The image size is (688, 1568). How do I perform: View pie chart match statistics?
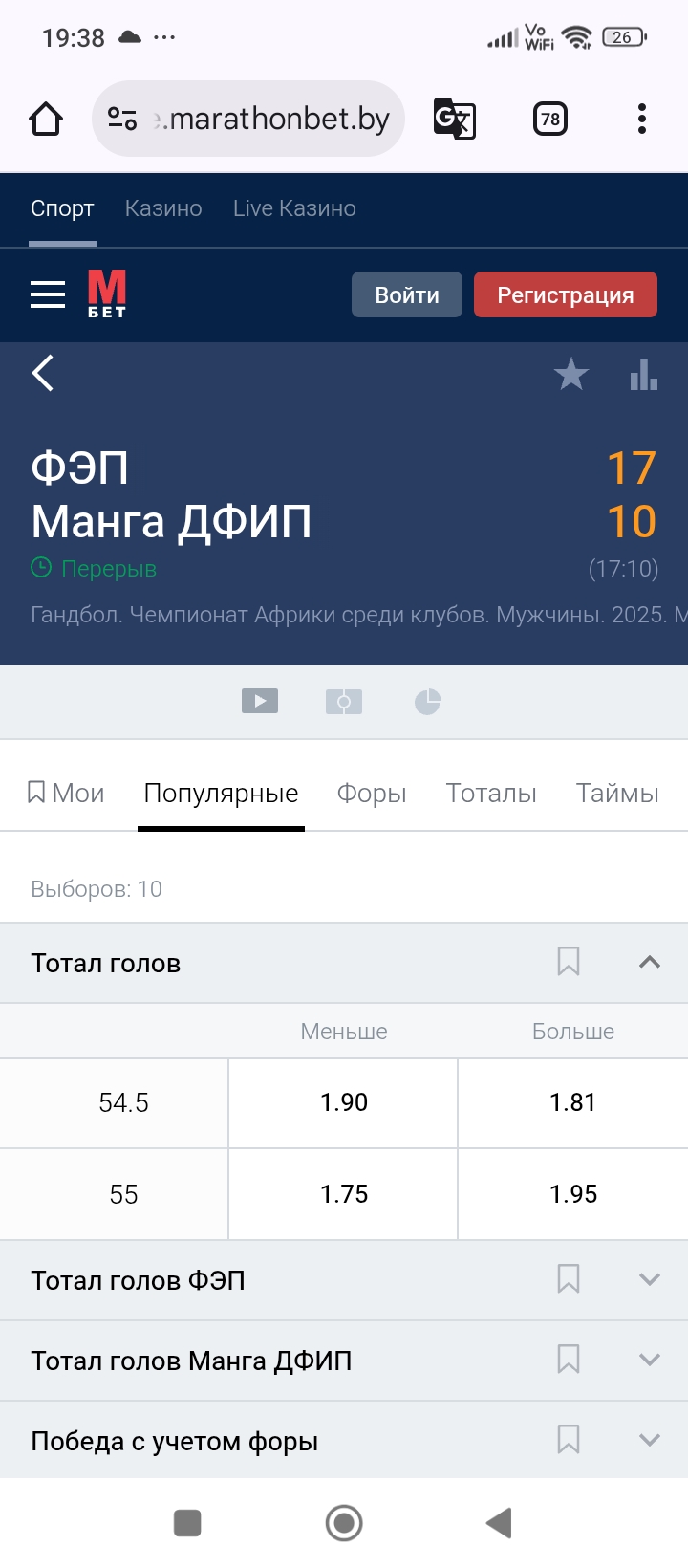click(x=427, y=701)
